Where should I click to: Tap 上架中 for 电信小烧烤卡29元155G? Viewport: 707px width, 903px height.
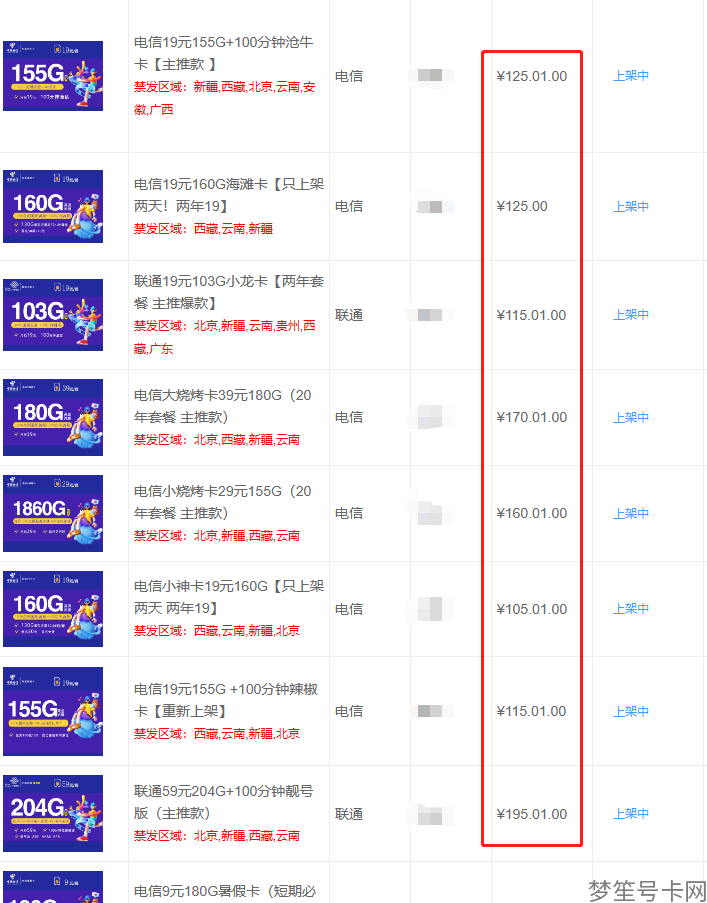pyautogui.click(x=631, y=513)
